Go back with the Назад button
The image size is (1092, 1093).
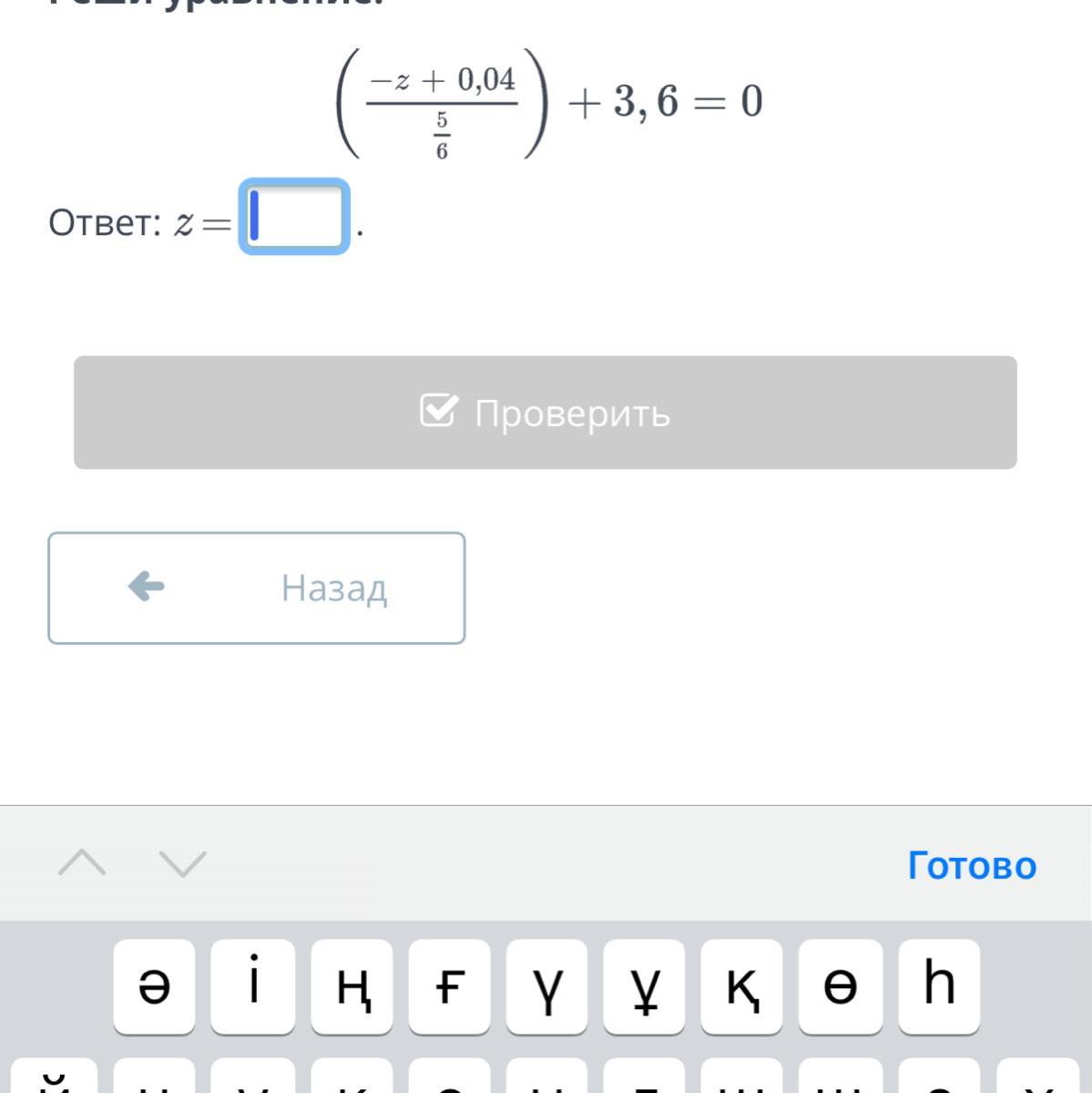257,588
